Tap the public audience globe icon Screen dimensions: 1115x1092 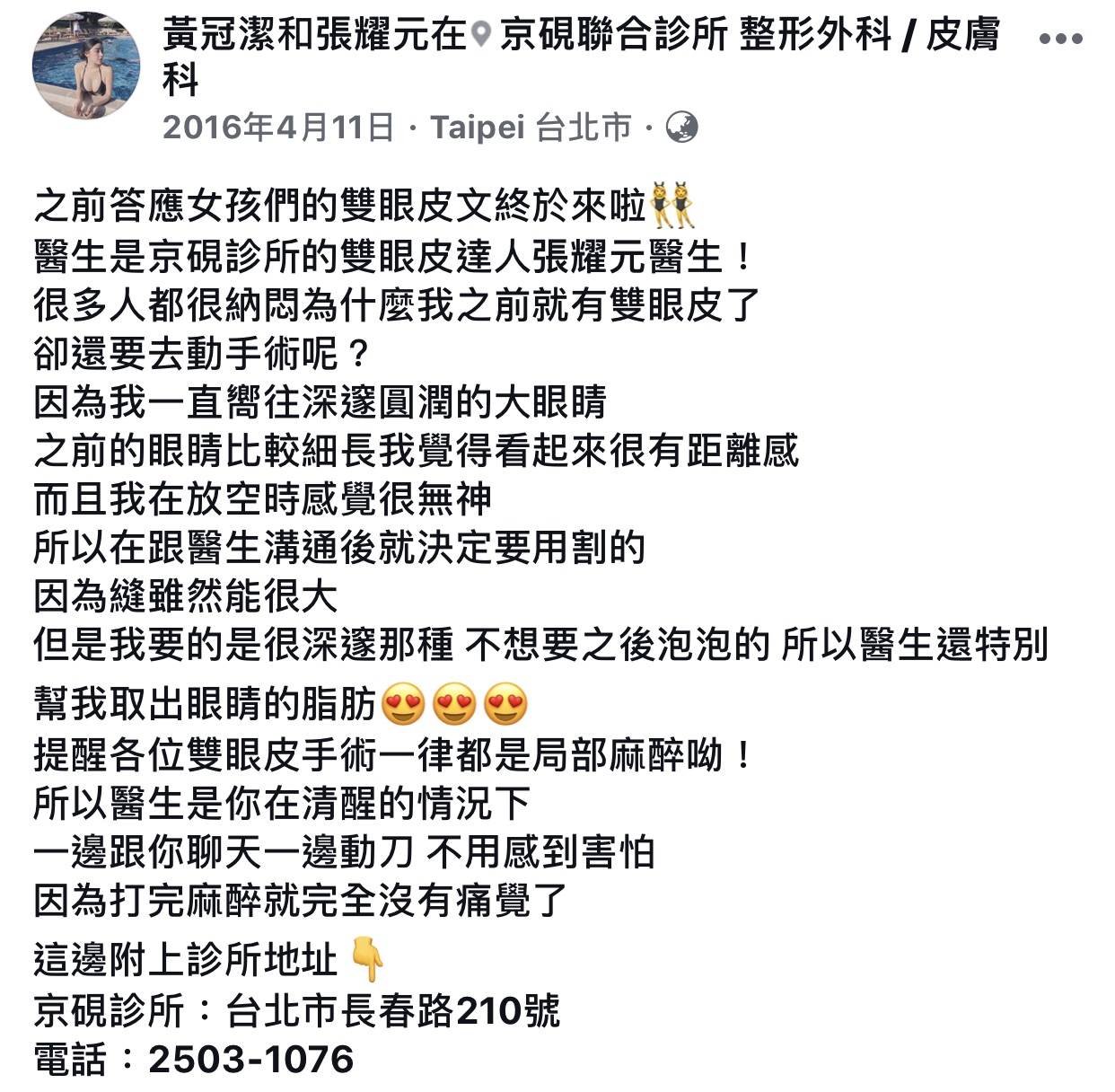pyautogui.click(x=682, y=128)
